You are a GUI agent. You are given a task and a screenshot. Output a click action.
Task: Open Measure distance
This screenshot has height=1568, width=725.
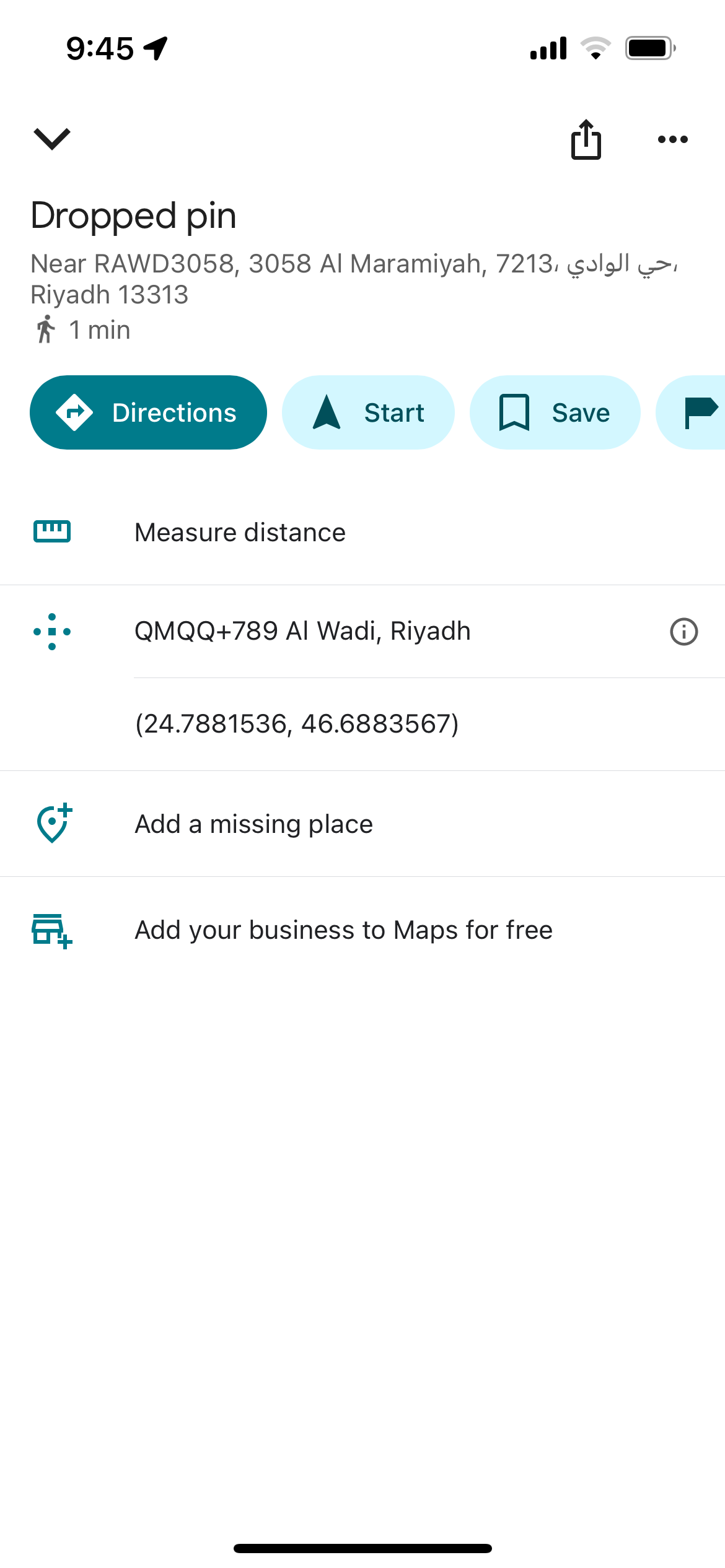click(x=362, y=533)
